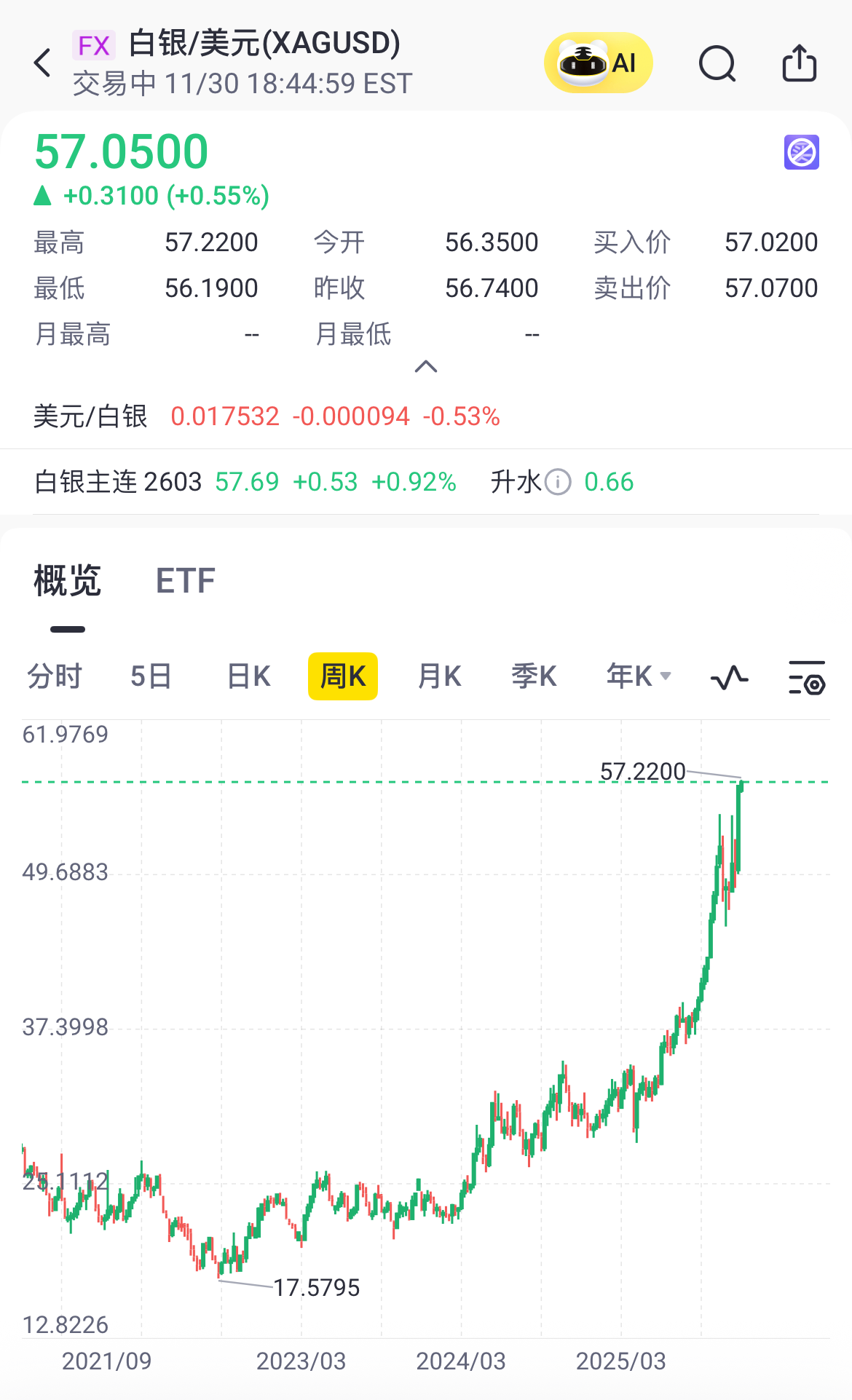Open the chart indicator wave icon
852x1400 pixels.
coord(729,678)
